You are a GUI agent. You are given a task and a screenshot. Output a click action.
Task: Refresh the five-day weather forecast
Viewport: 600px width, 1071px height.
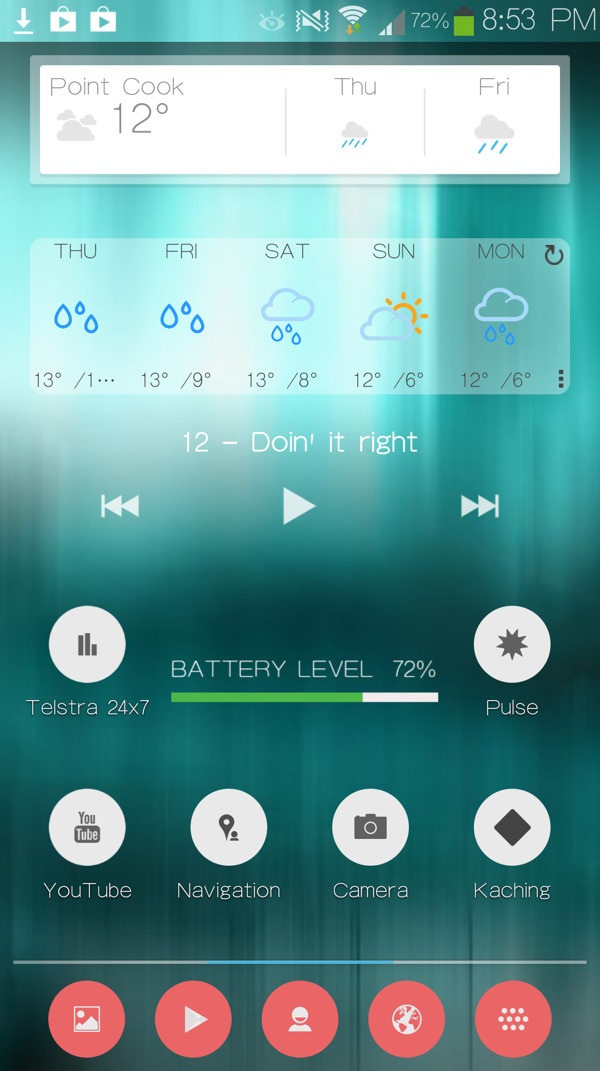click(553, 256)
